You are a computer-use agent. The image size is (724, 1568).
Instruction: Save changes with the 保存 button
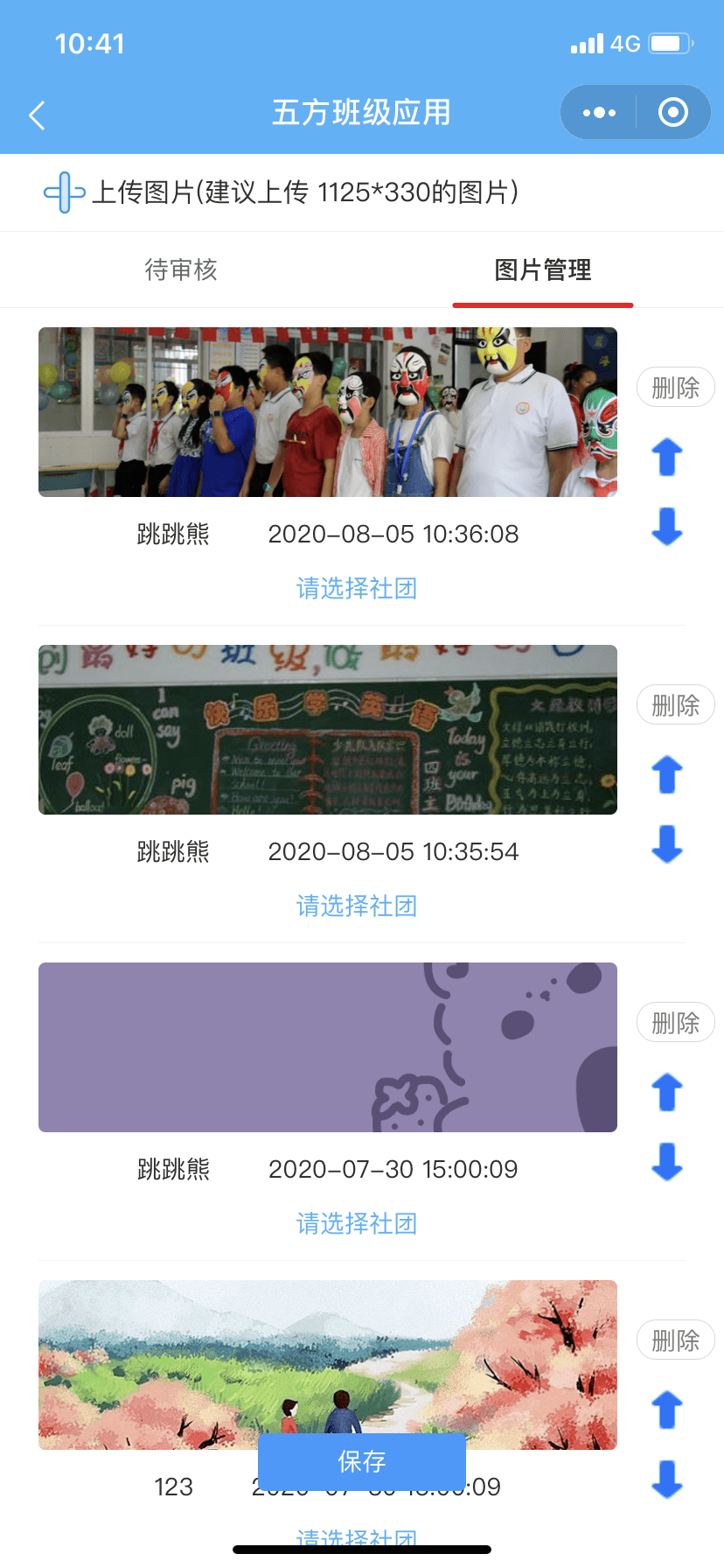[x=362, y=1461]
